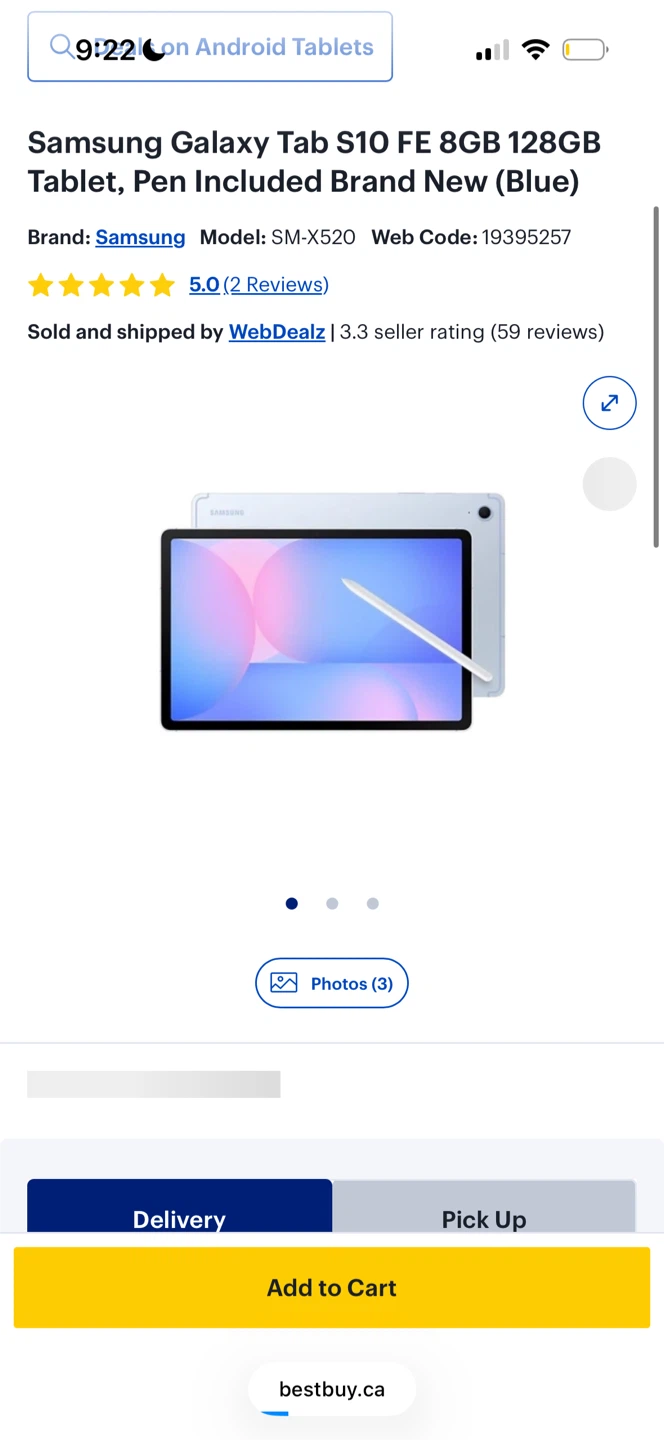Open the 2 Reviews link

276,285
